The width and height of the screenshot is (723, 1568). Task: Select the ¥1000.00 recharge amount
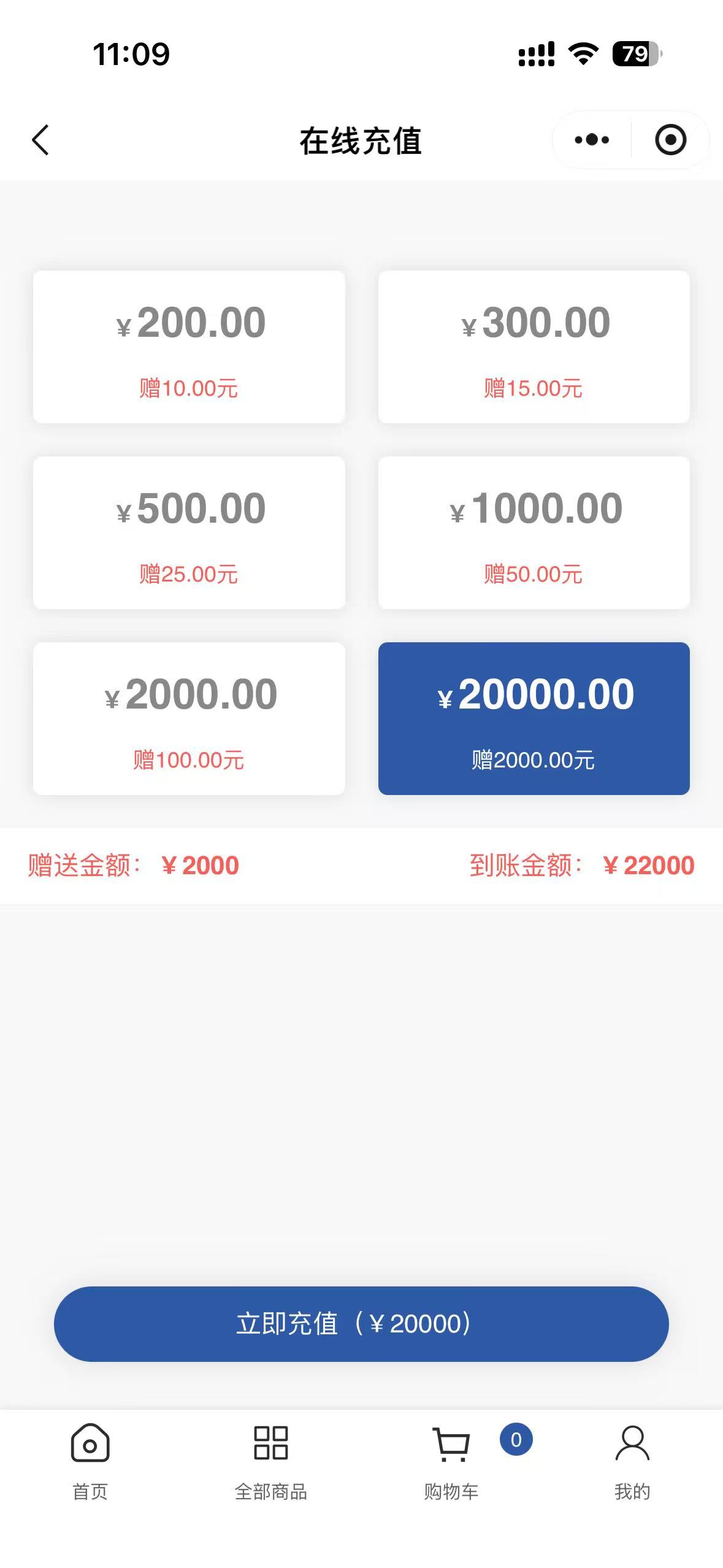(534, 533)
